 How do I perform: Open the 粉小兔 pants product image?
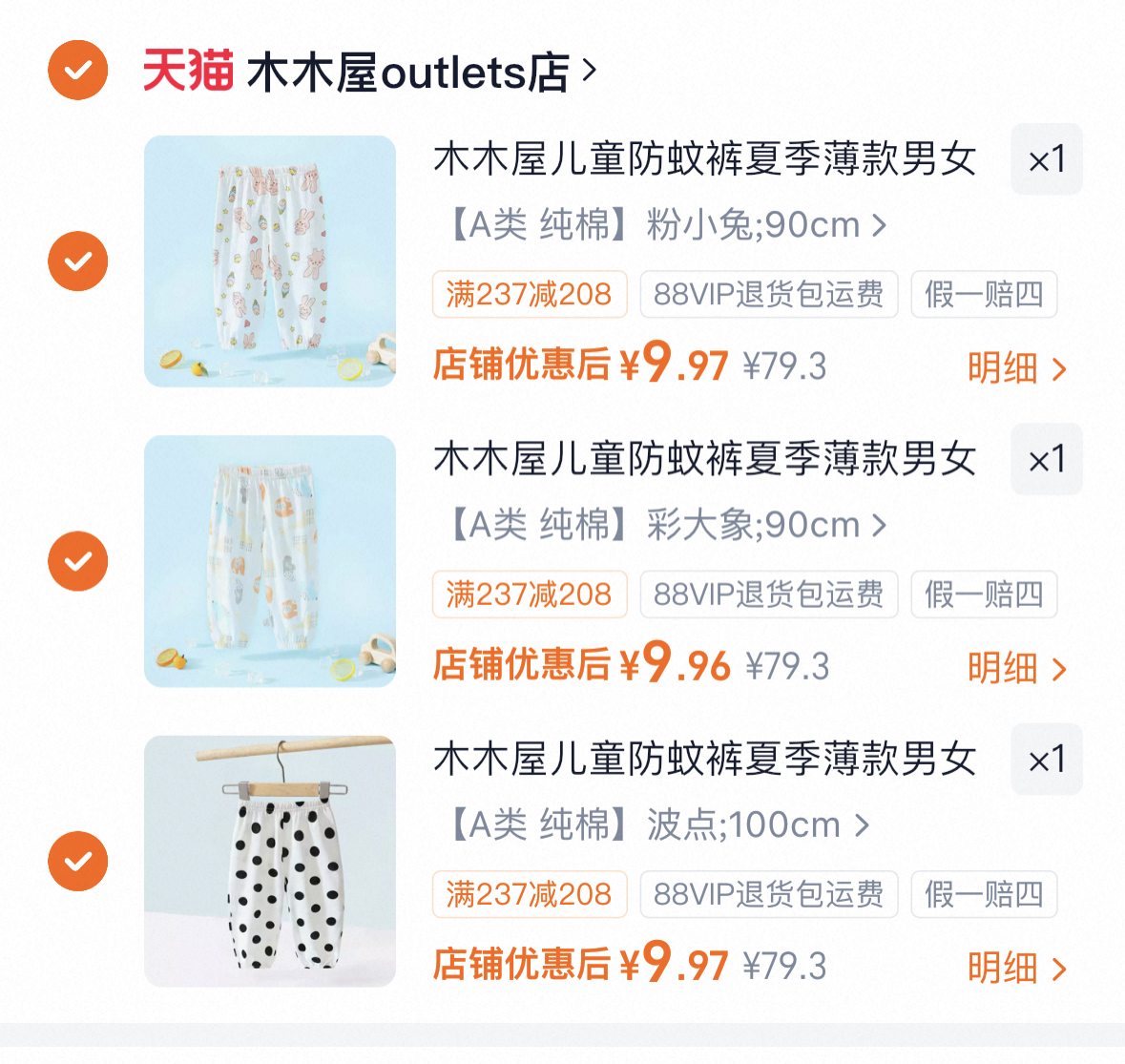tap(270, 261)
